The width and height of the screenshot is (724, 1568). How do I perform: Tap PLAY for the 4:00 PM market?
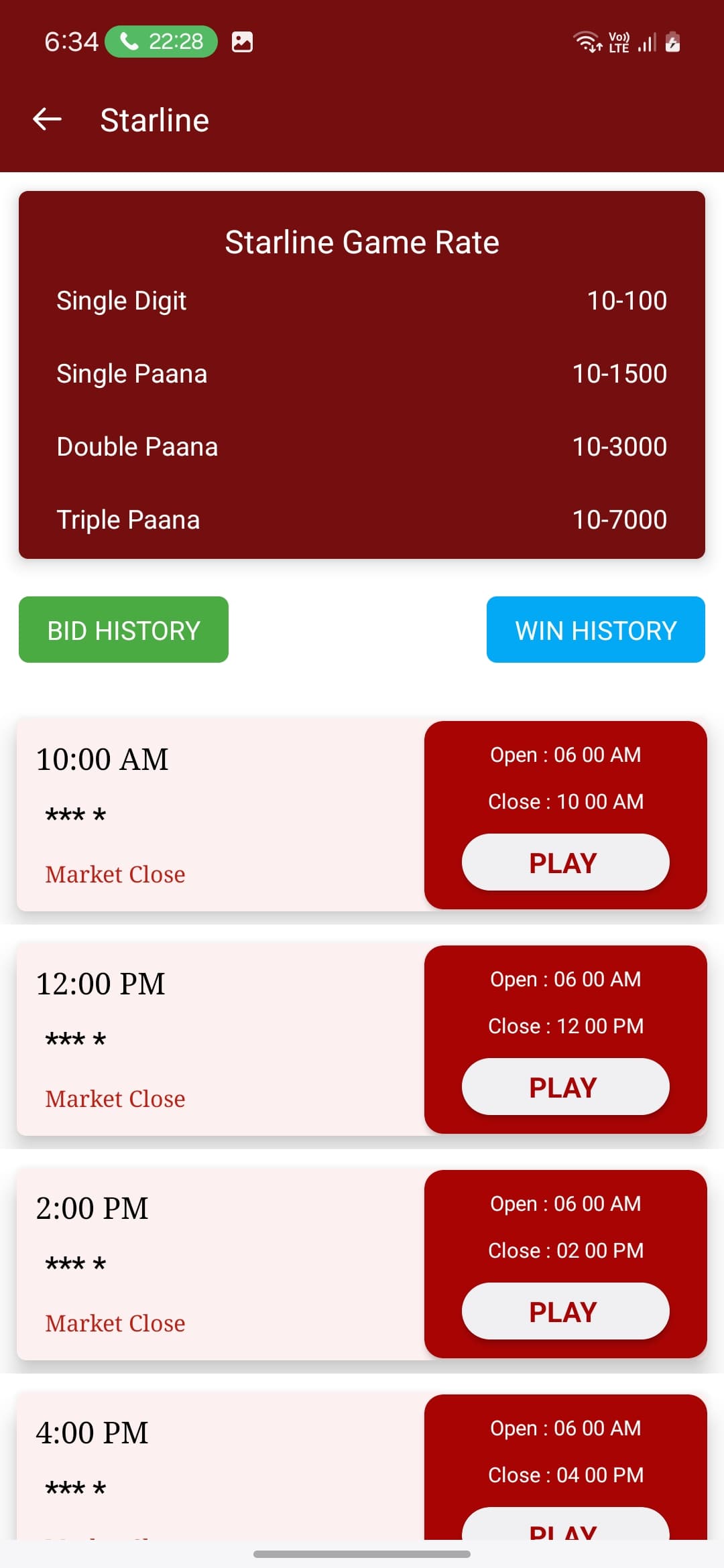point(565,1526)
